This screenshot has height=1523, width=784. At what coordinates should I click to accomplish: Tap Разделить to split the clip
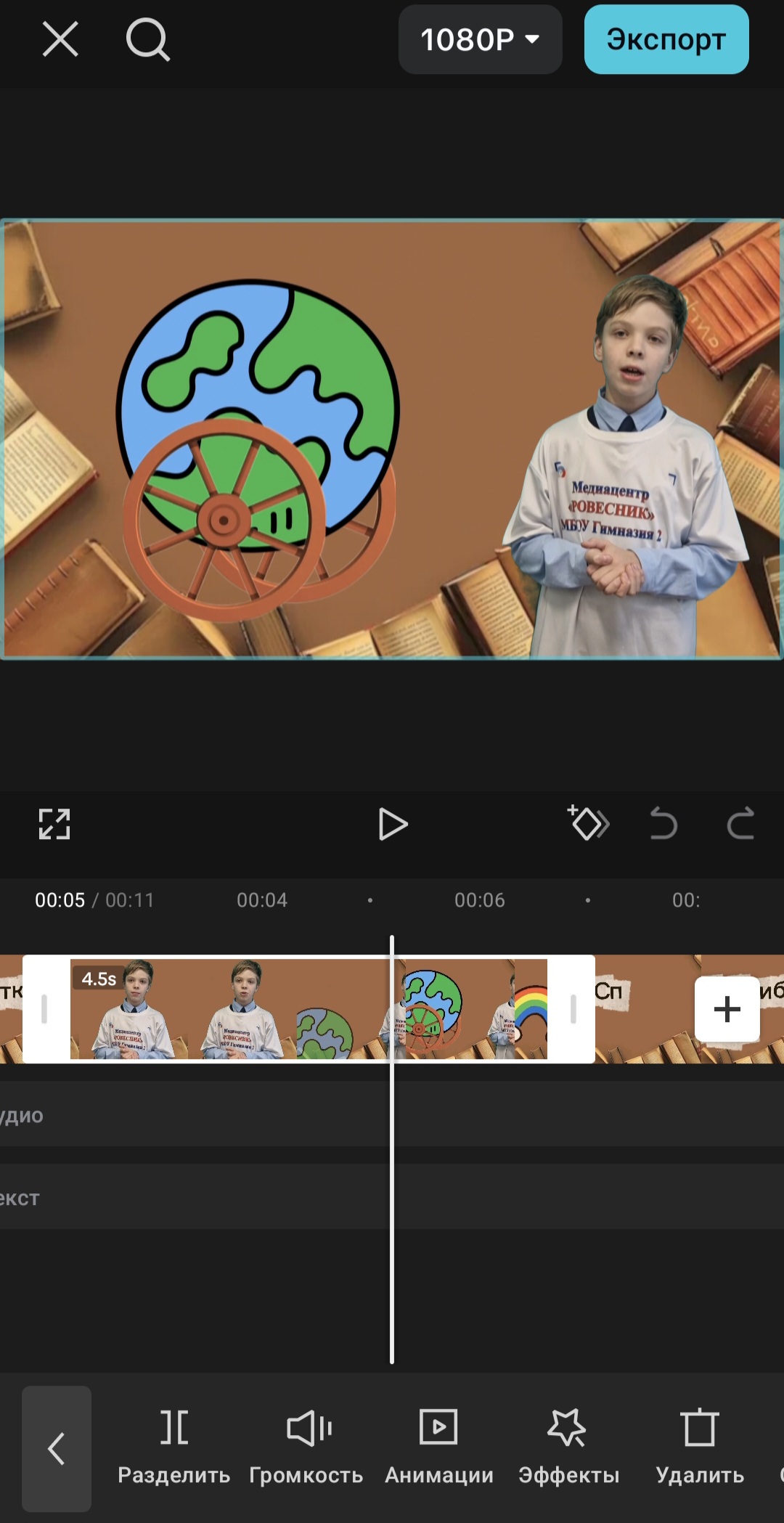pos(174,1446)
